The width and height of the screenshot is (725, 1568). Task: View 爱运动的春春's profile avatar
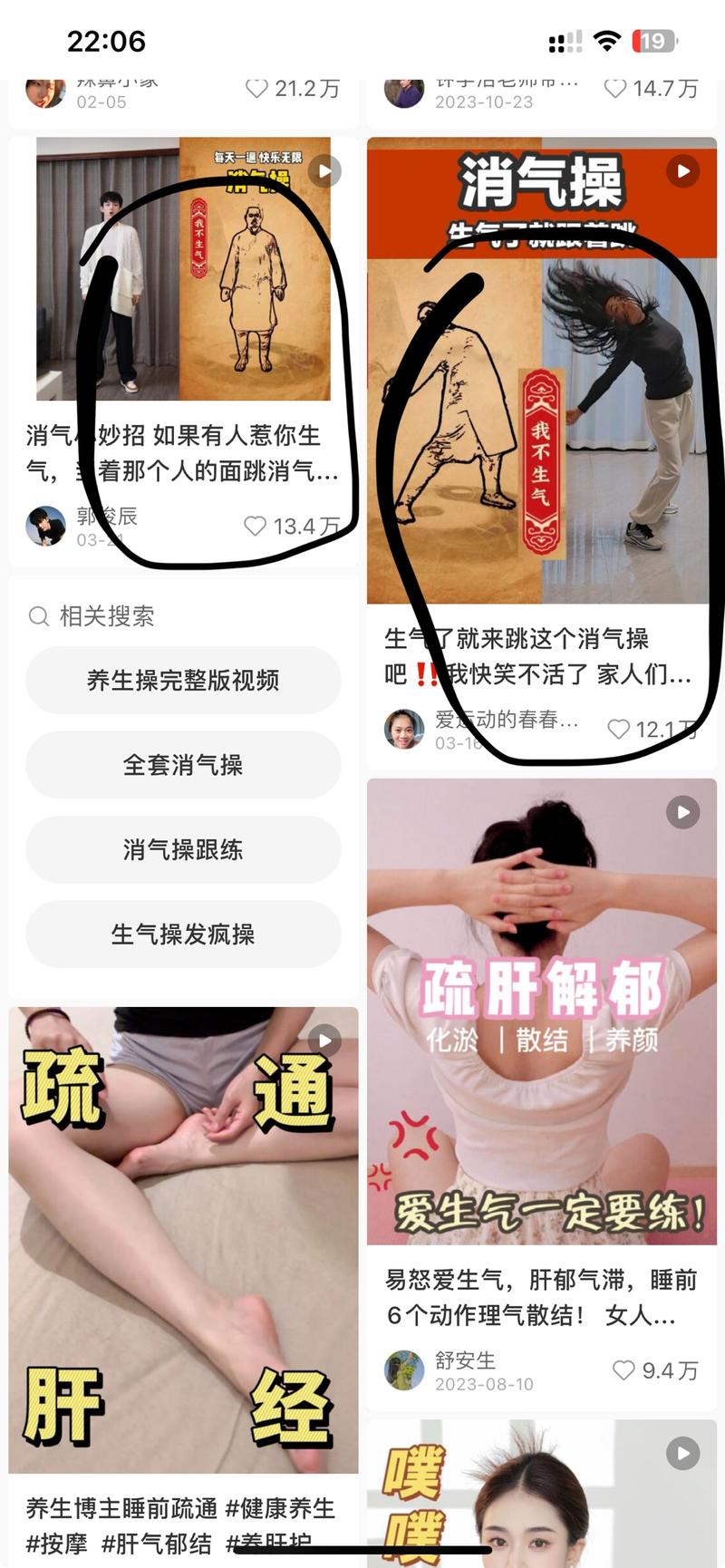404,730
